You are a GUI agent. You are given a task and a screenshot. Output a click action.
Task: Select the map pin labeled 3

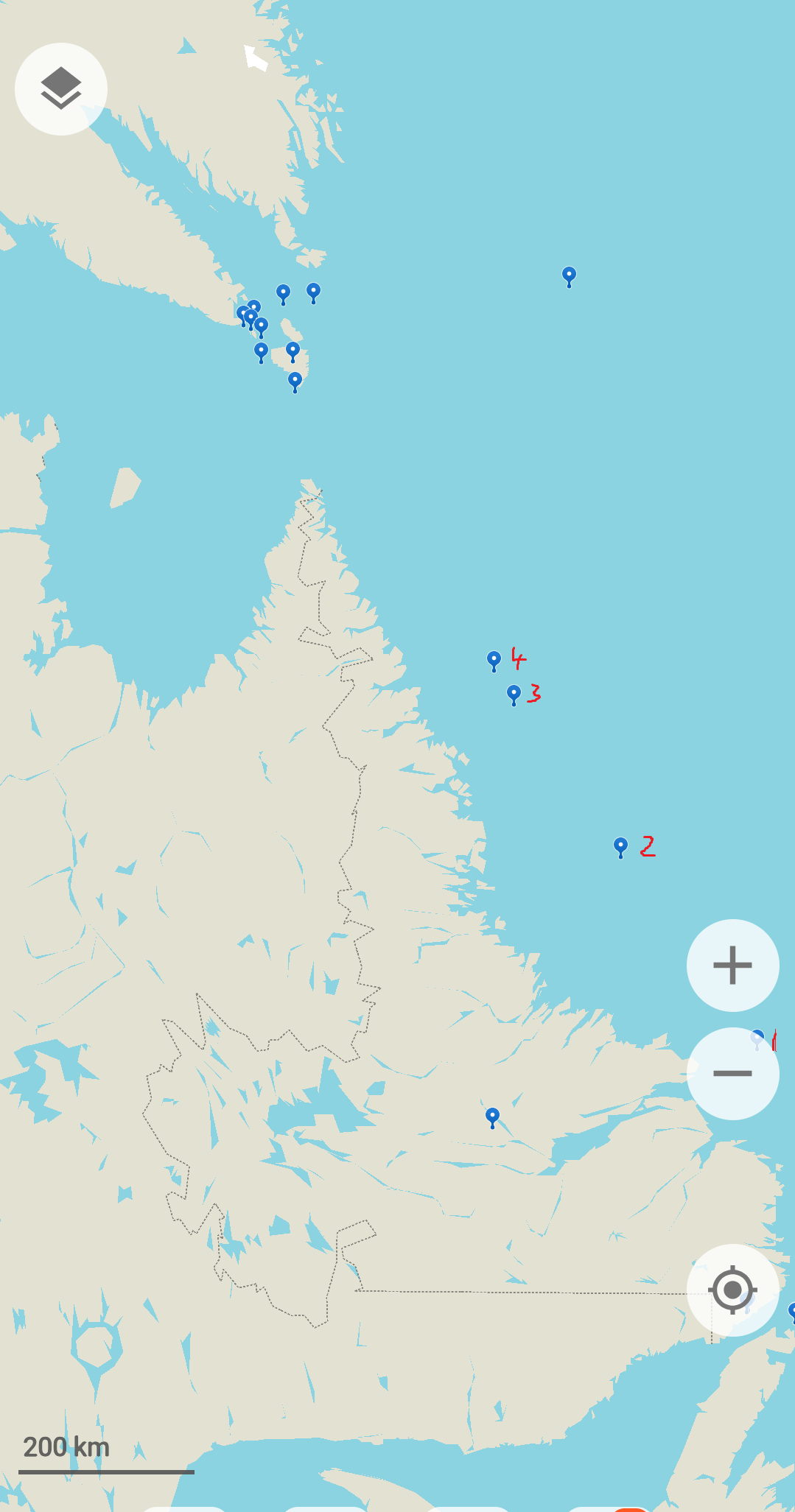514,694
